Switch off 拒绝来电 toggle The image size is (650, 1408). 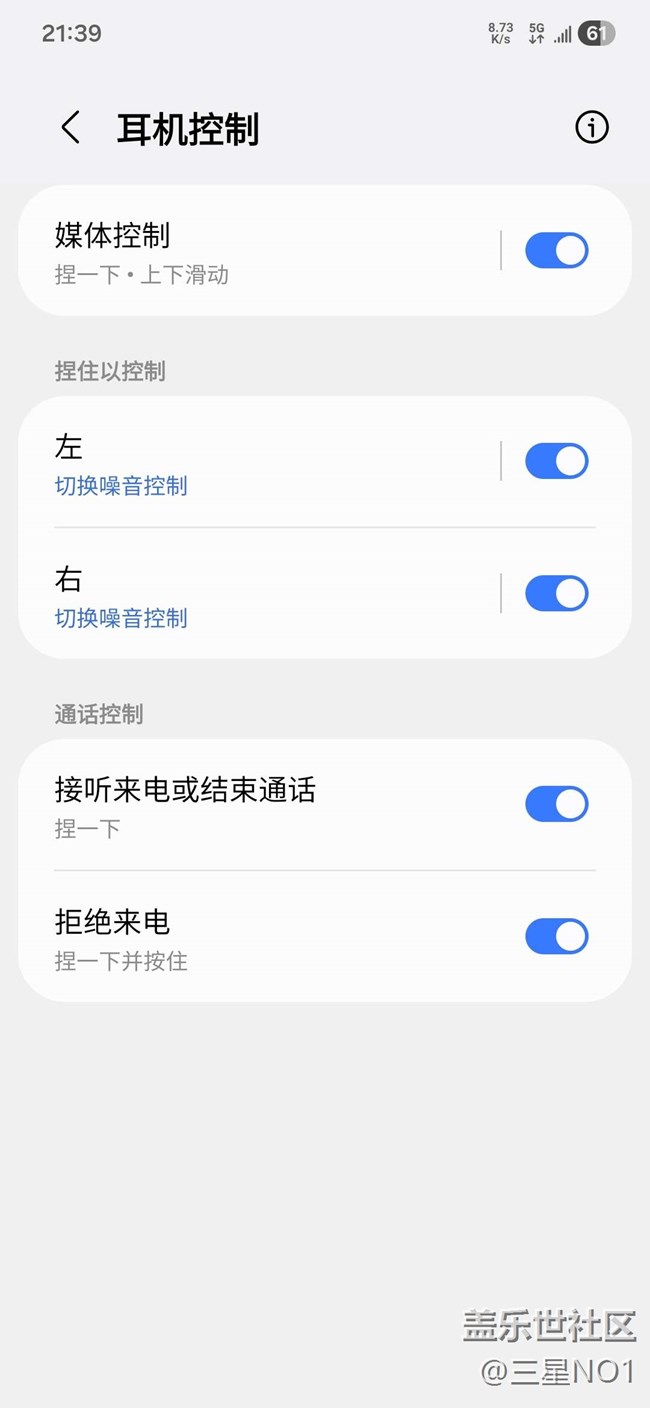557,937
